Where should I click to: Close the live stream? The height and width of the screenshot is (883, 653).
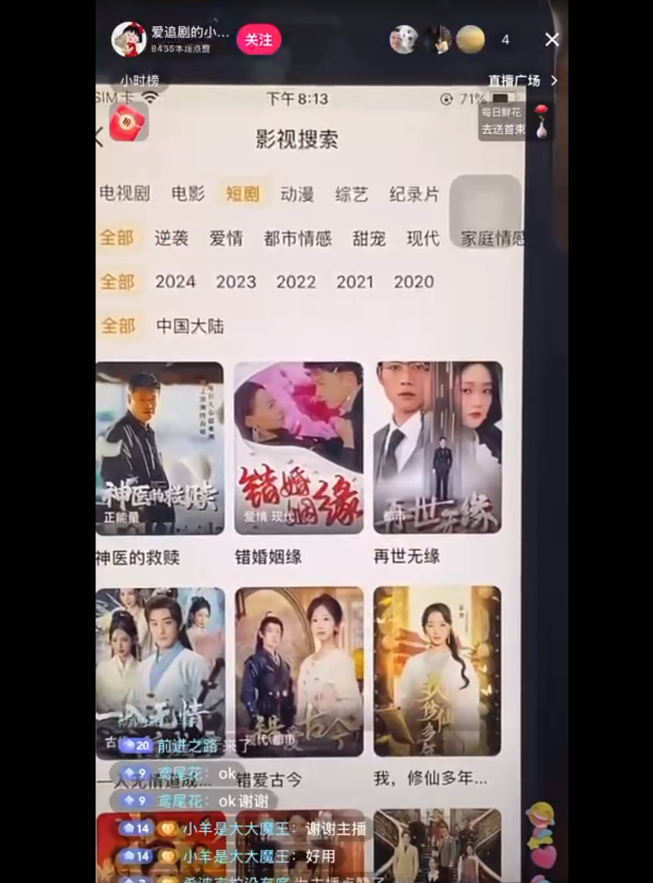(x=552, y=40)
